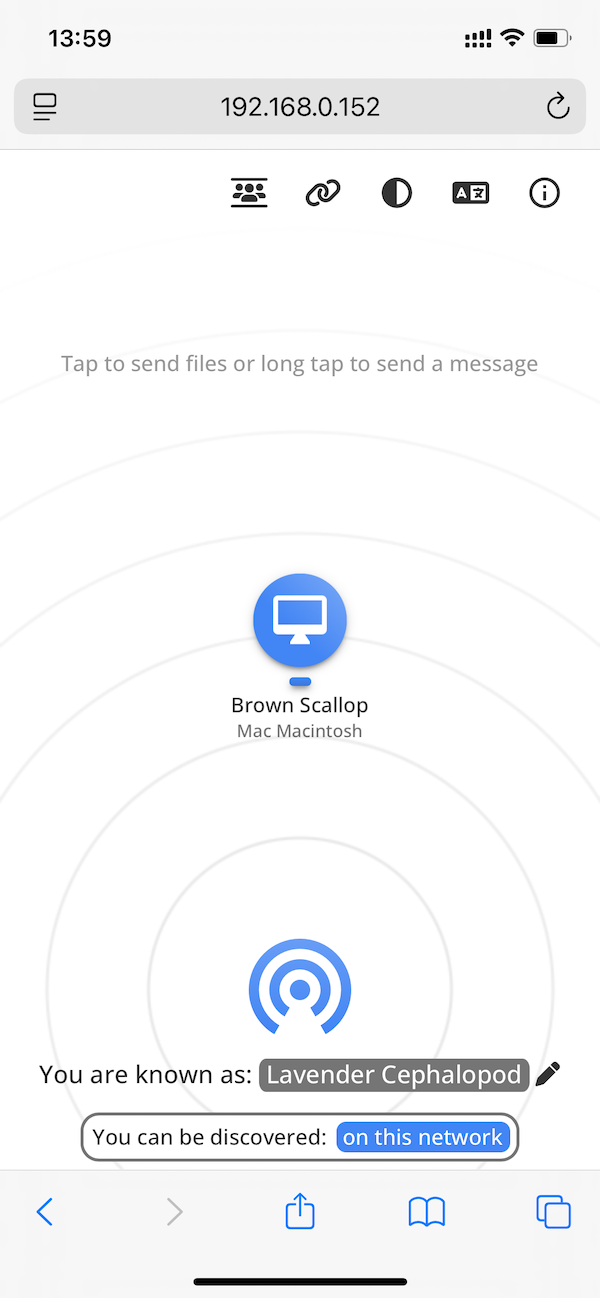Viewport: 600px width, 1298px height.
Task: Tap the 192.168.0.152 address bar
Action: 300,107
